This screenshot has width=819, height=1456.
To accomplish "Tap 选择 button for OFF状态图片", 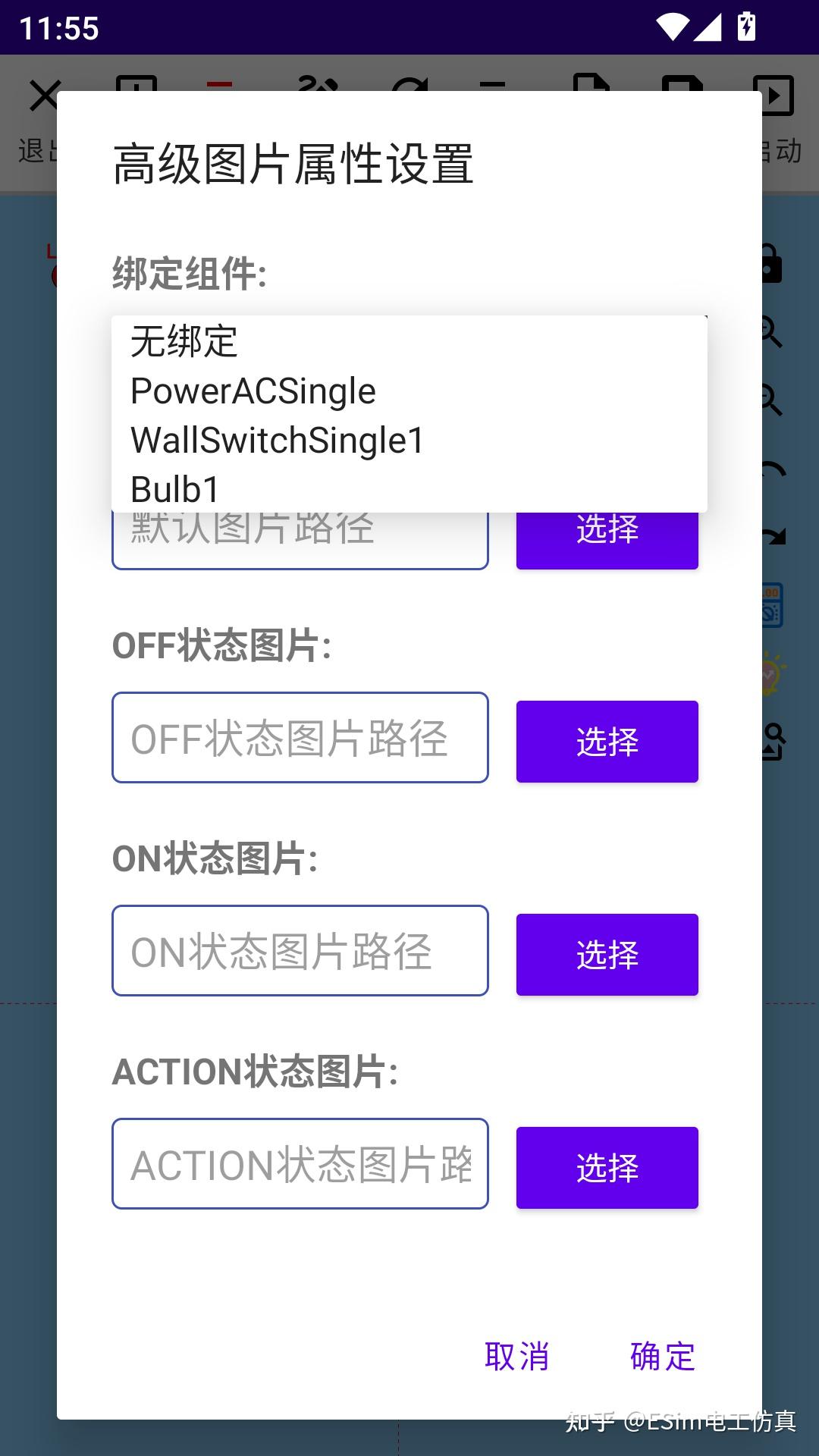I will (607, 742).
